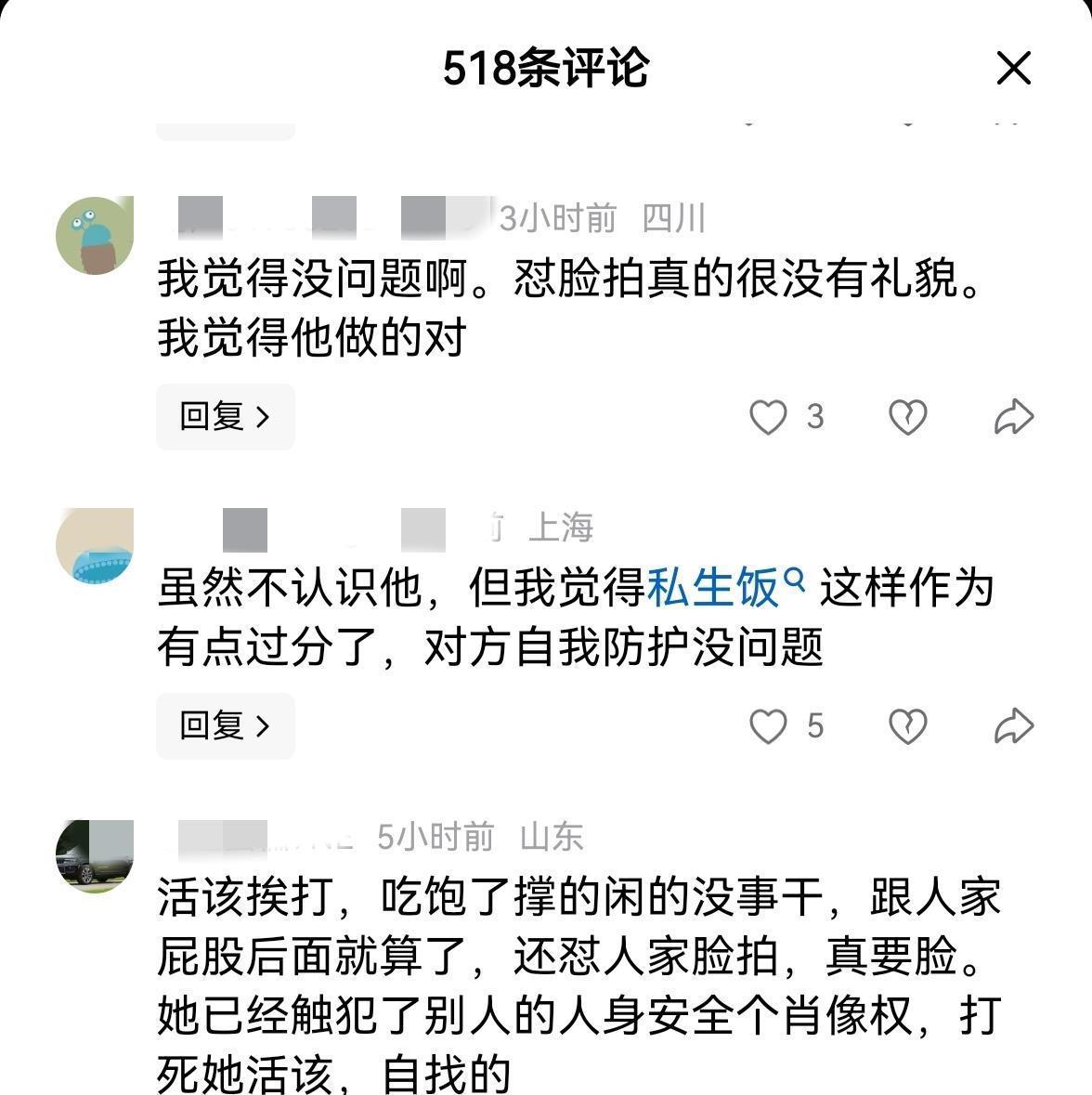
Task: Close the 518条评论 comments panel
Action: 1013,68
